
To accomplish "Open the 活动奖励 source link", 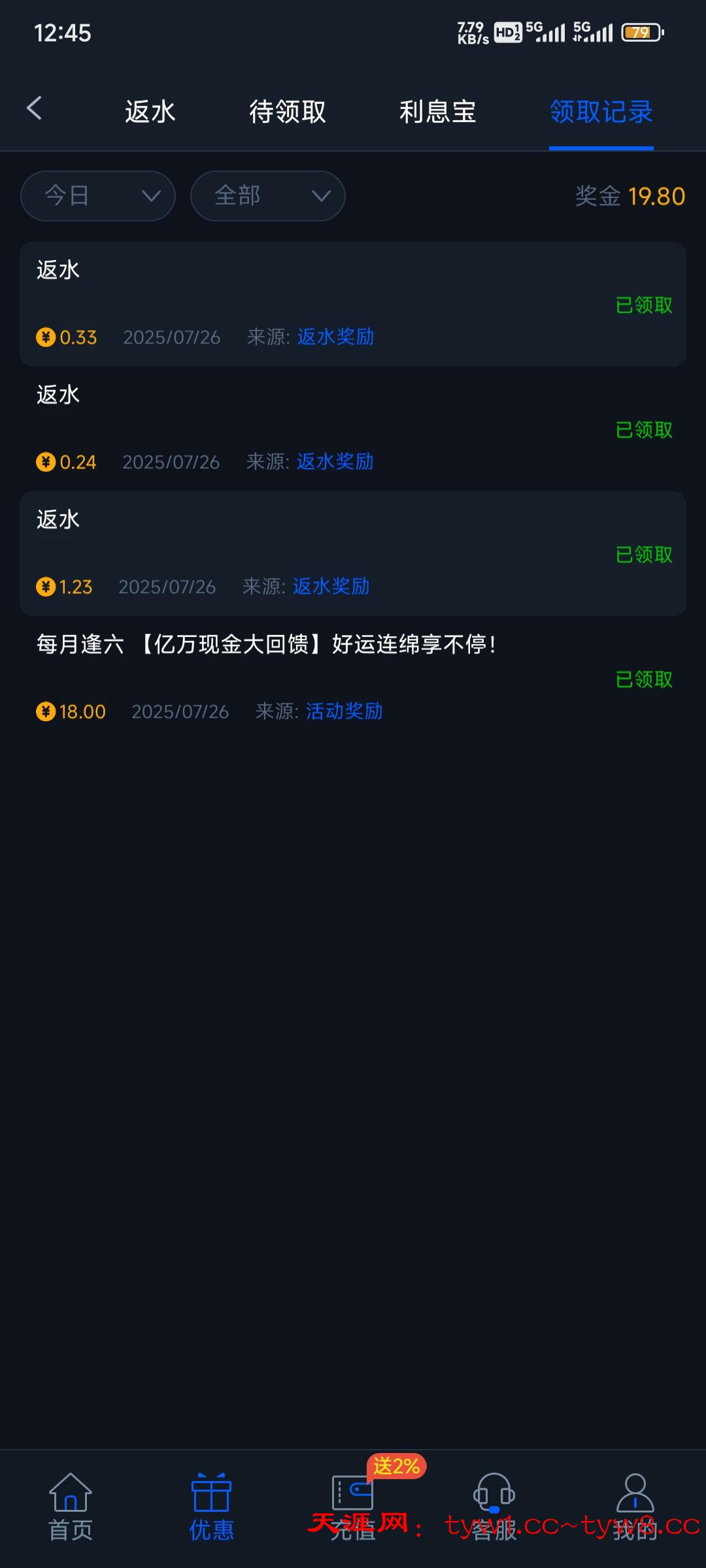I will [x=345, y=711].
